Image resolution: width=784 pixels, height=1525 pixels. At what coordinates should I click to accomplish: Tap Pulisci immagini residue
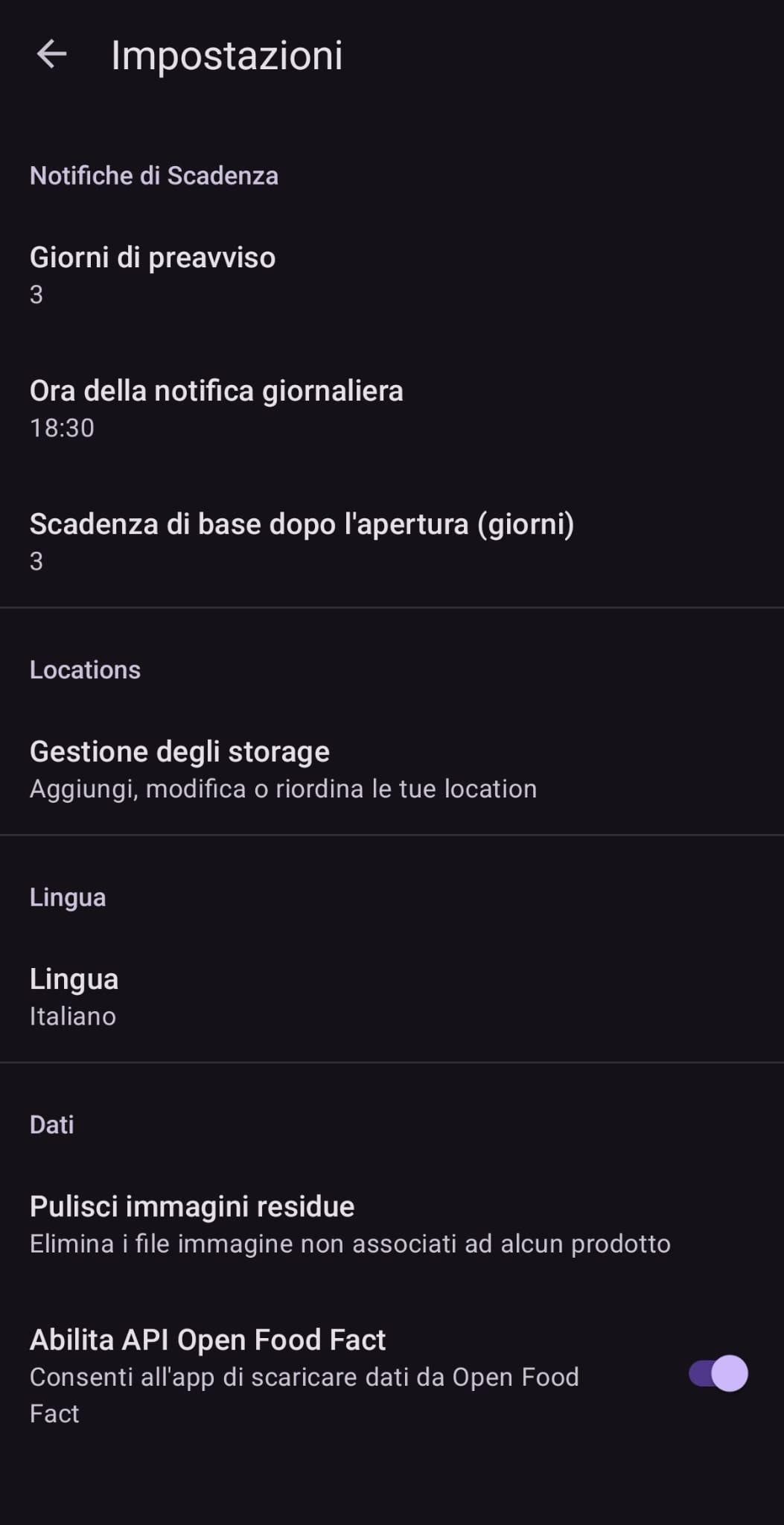[350, 1223]
